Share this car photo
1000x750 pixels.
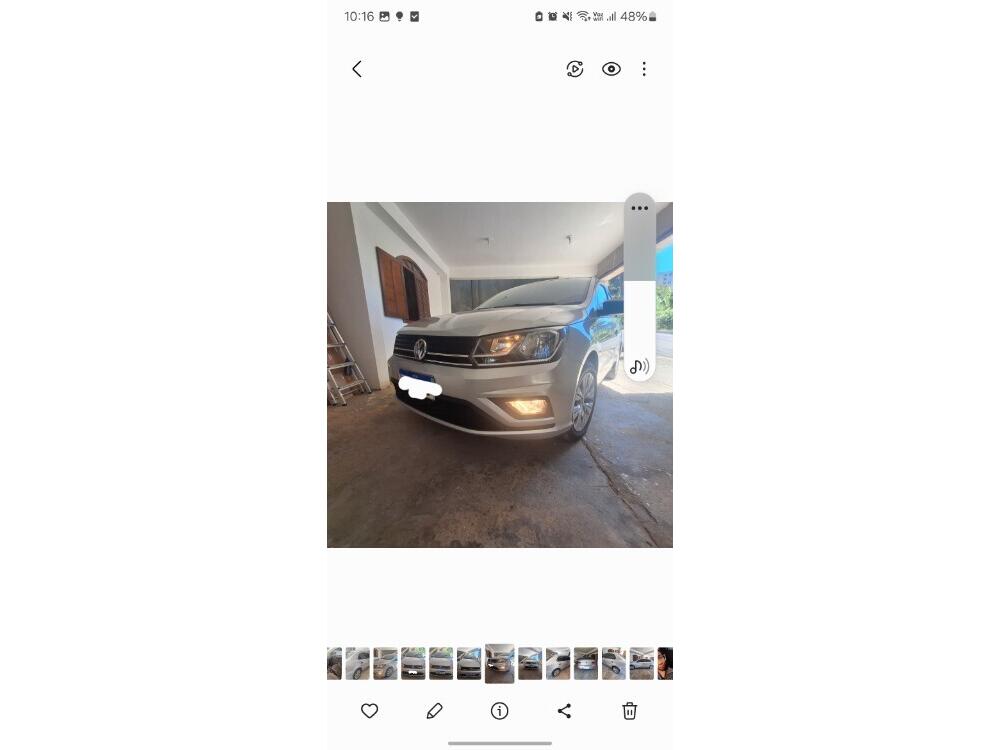click(564, 711)
